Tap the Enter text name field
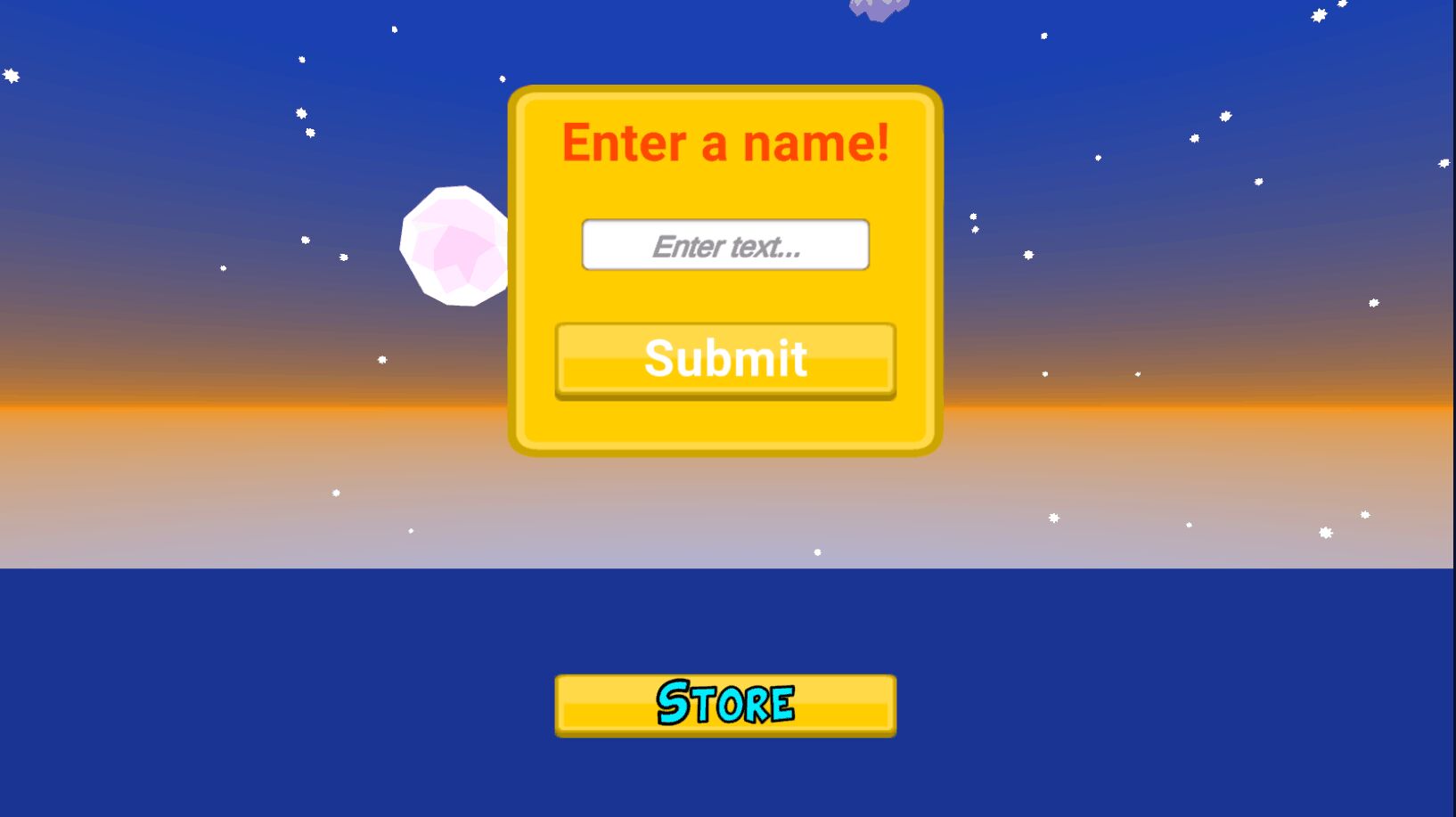 pos(725,245)
